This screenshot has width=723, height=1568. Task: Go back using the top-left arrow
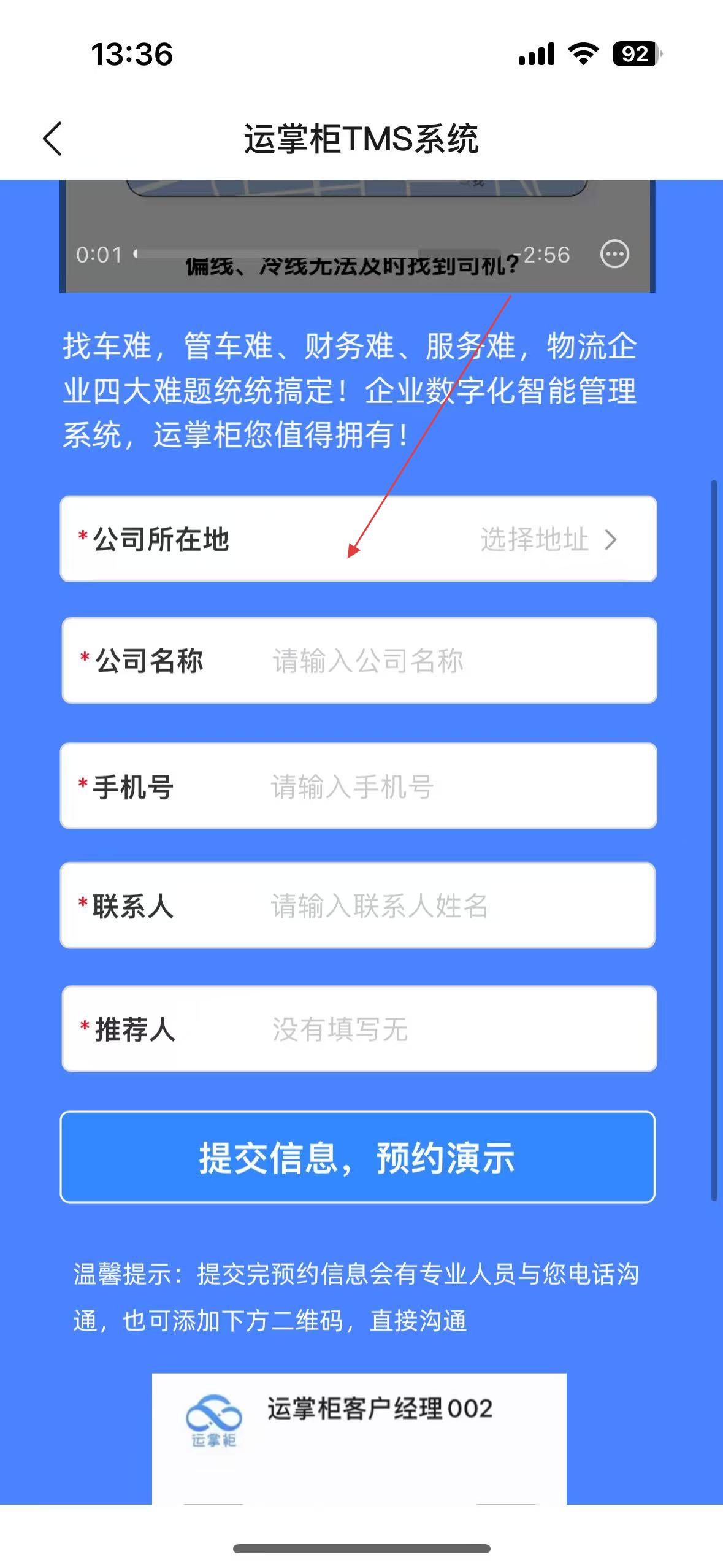coord(53,139)
